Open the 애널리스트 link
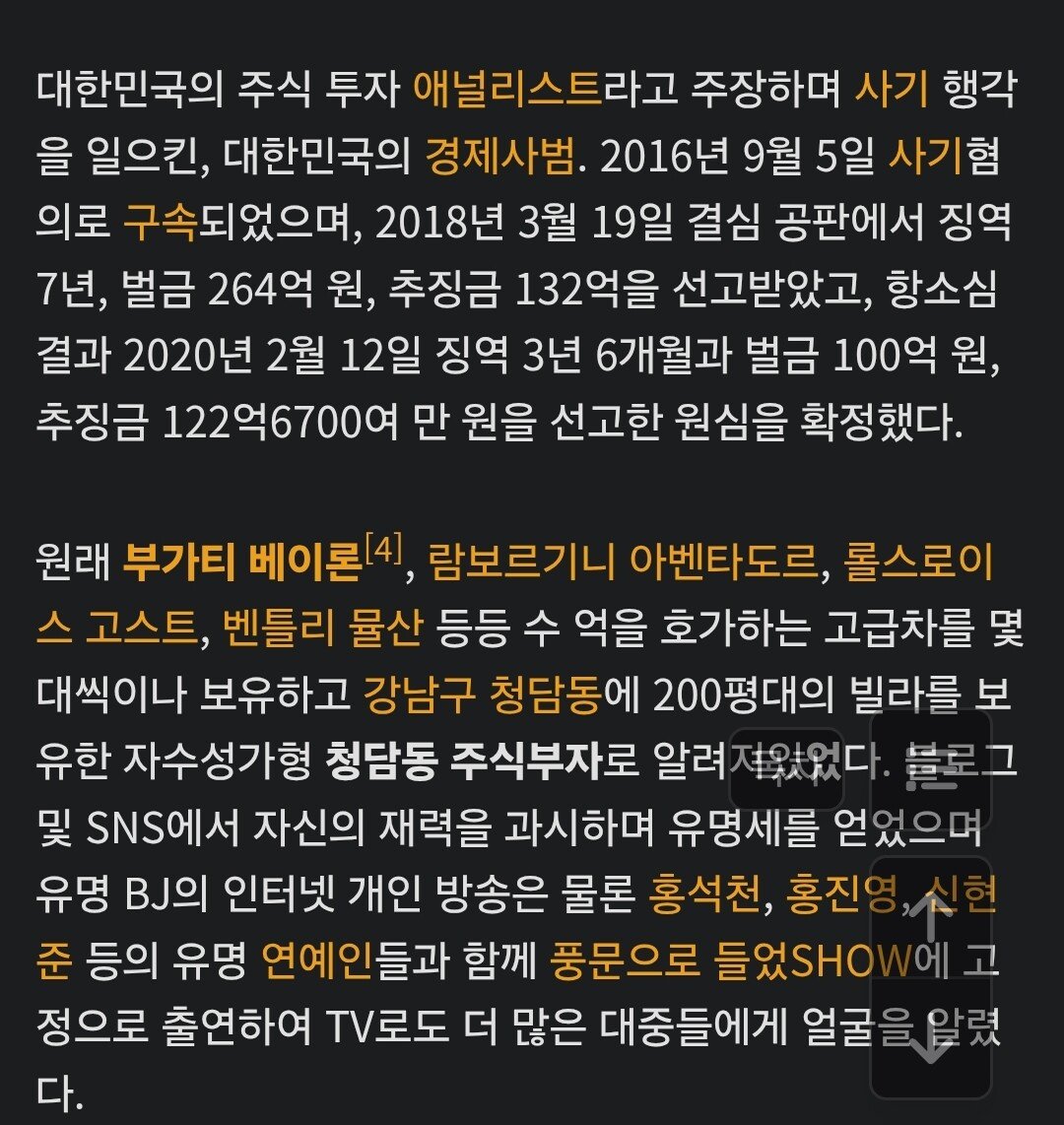Screen dimensions: 1064x1125 (506, 91)
